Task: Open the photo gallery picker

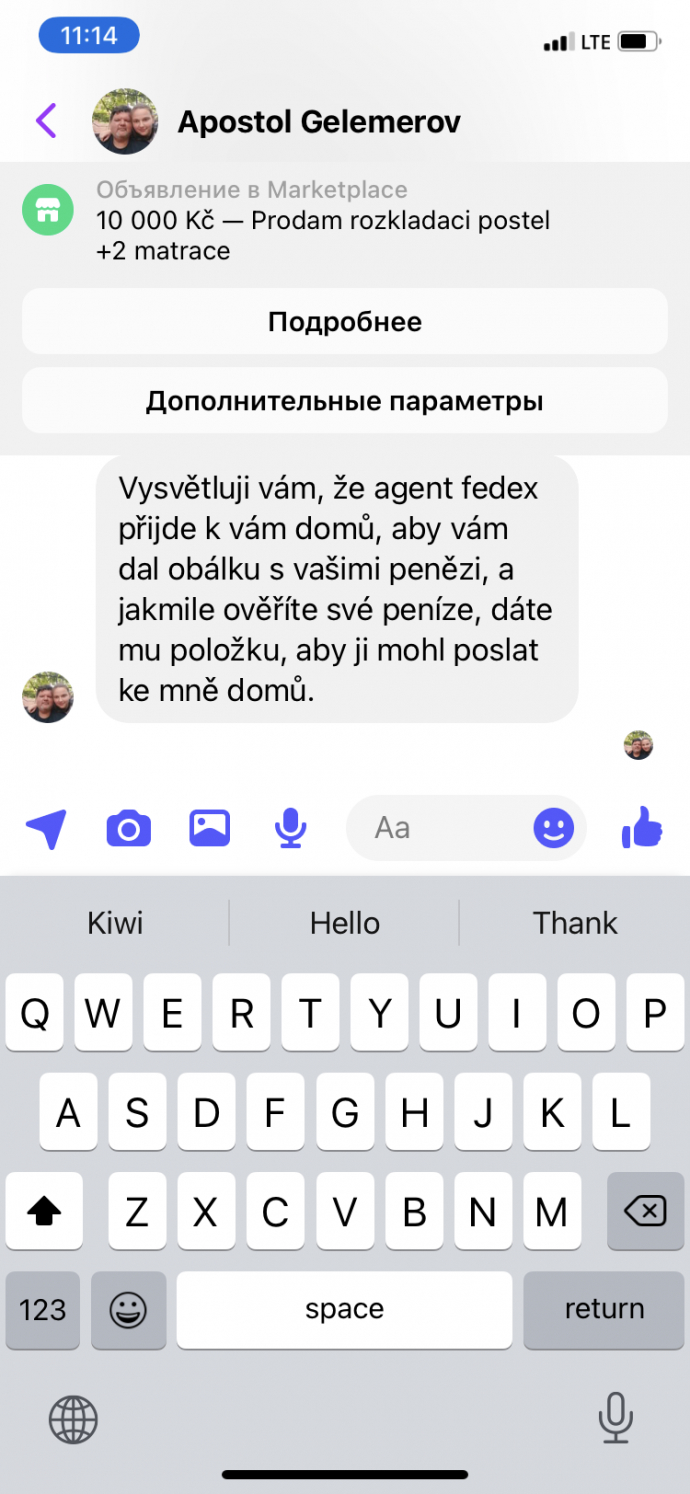Action: (210, 828)
